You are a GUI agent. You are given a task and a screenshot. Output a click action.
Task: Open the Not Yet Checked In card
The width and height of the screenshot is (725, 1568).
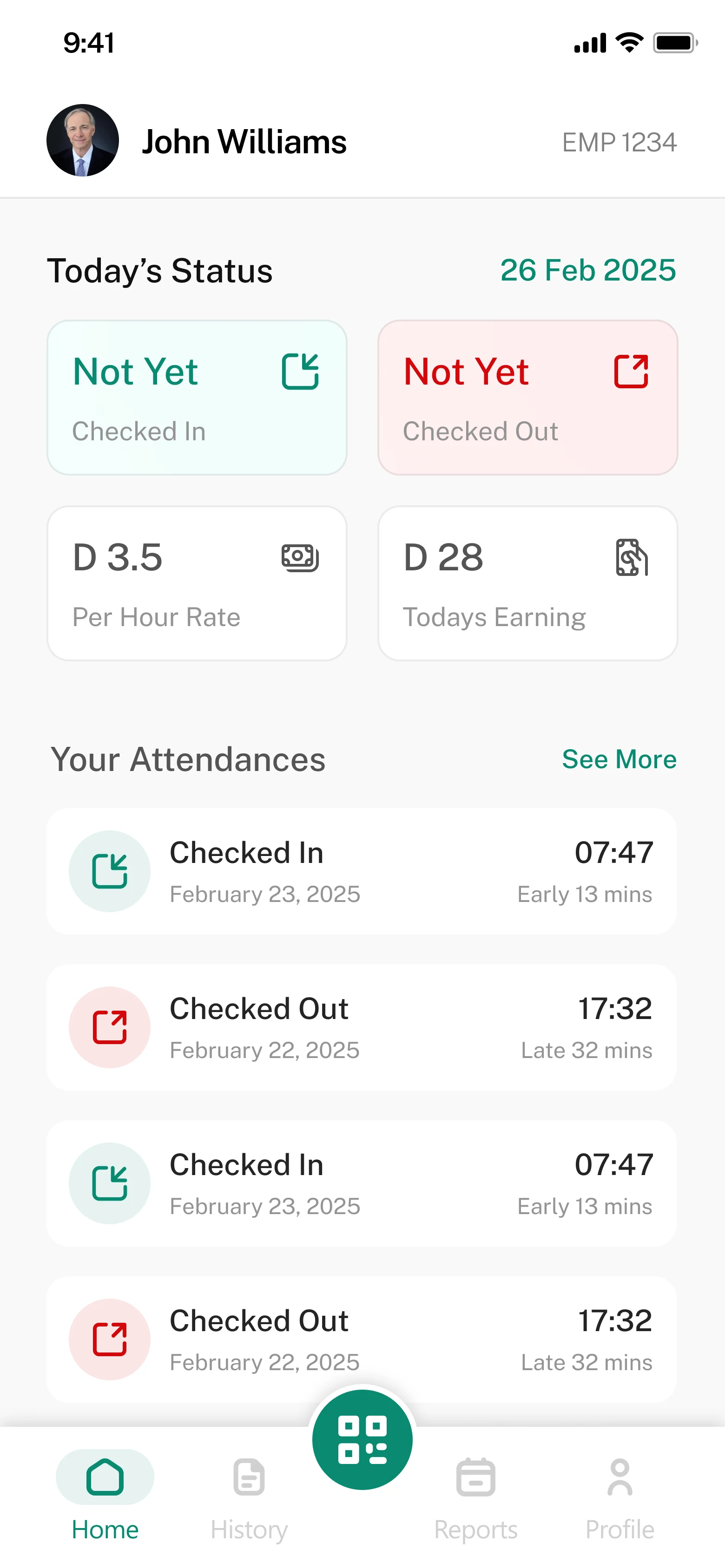click(197, 398)
